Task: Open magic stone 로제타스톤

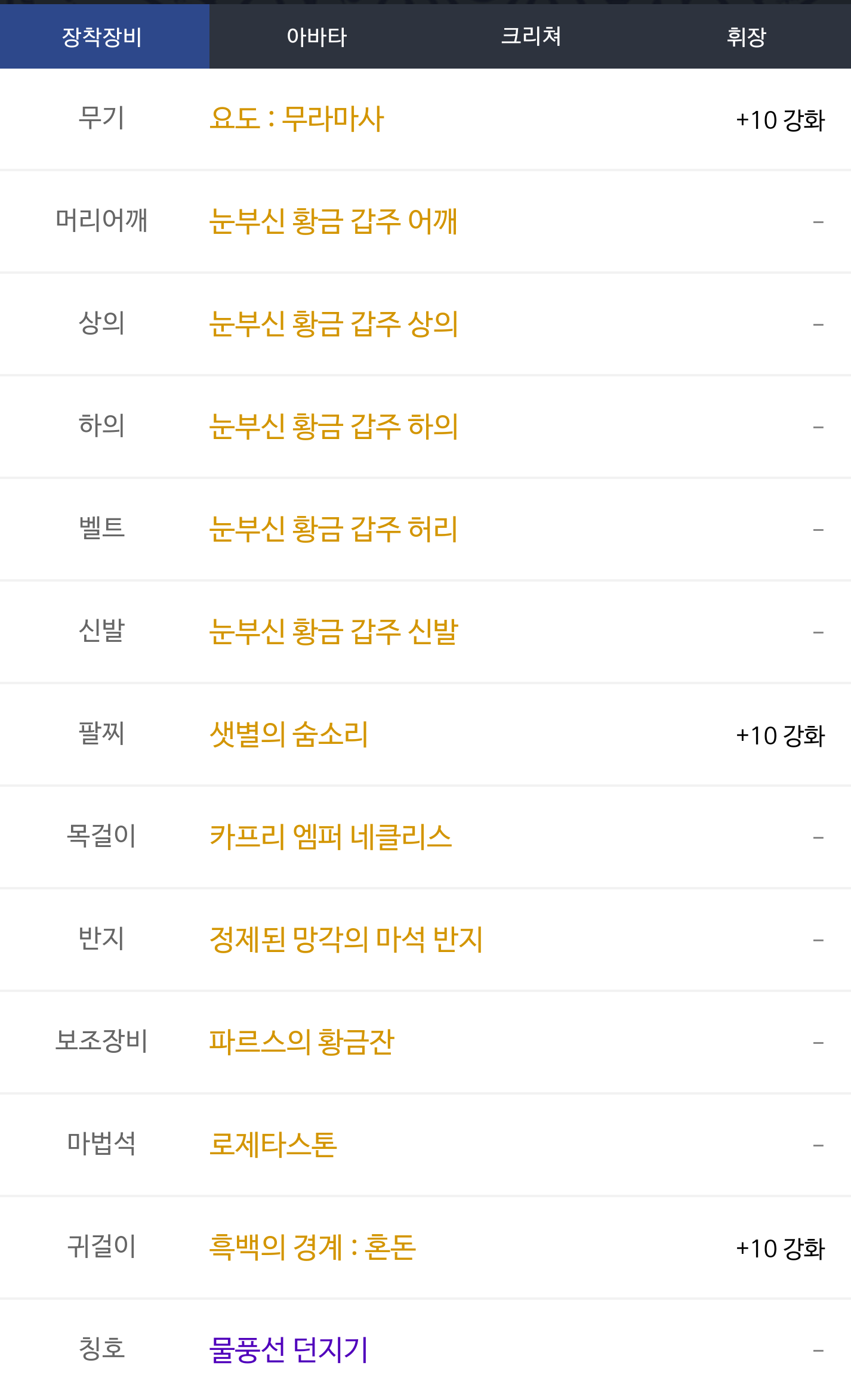Action: [x=273, y=1145]
